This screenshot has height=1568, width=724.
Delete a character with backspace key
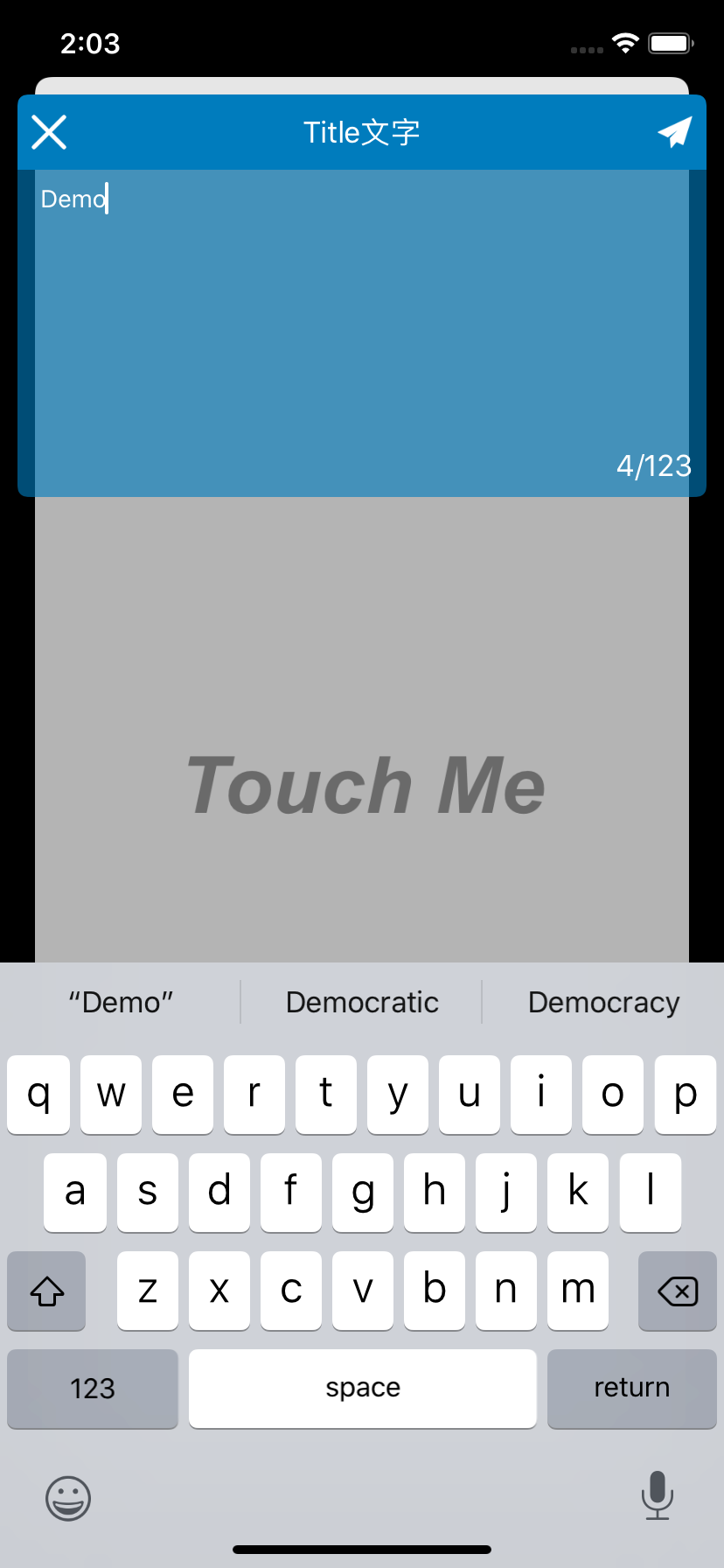tap(677, 1291)
